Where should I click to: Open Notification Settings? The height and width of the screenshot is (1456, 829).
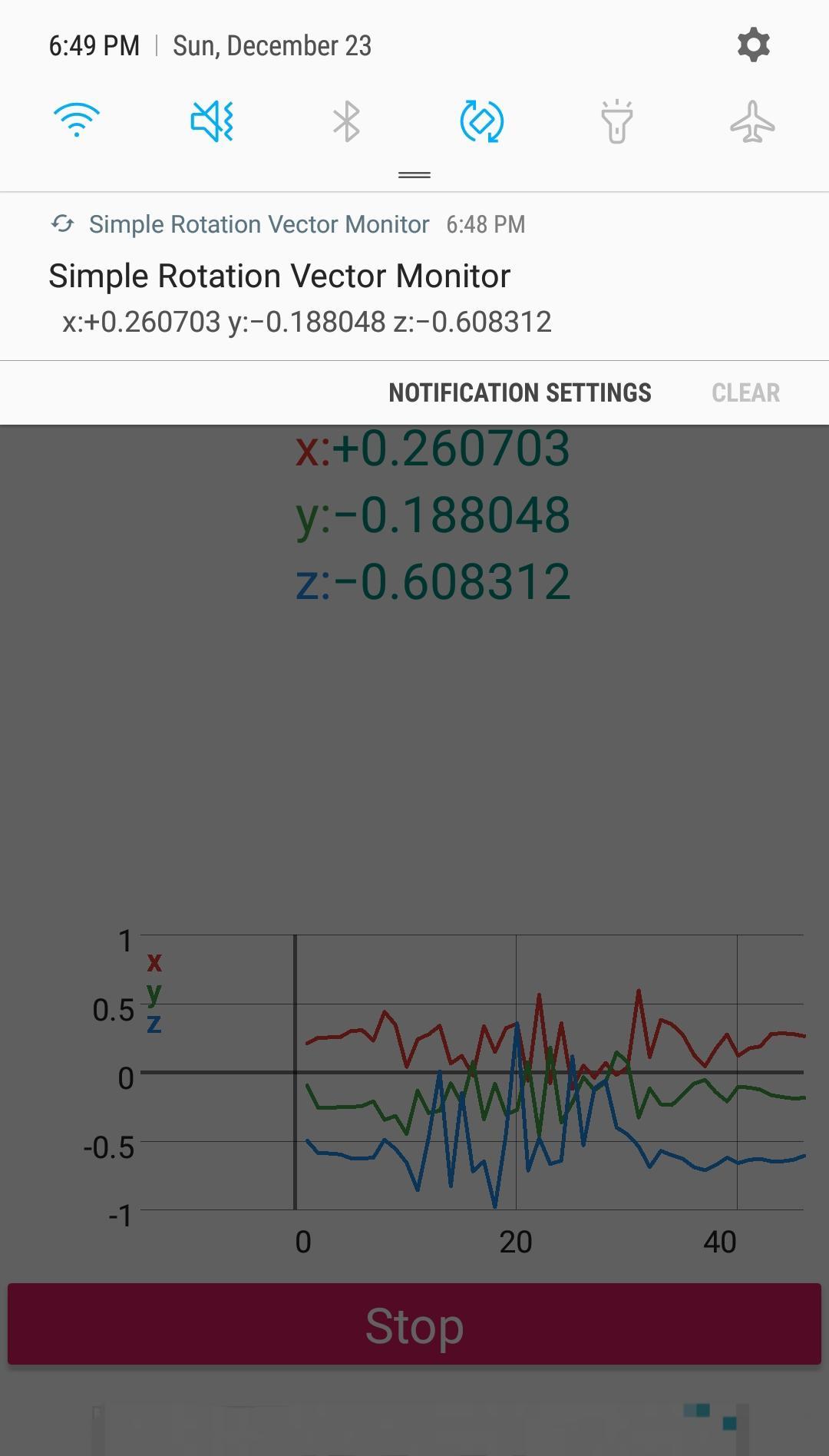pyautogui.click(x=520, y=392)
